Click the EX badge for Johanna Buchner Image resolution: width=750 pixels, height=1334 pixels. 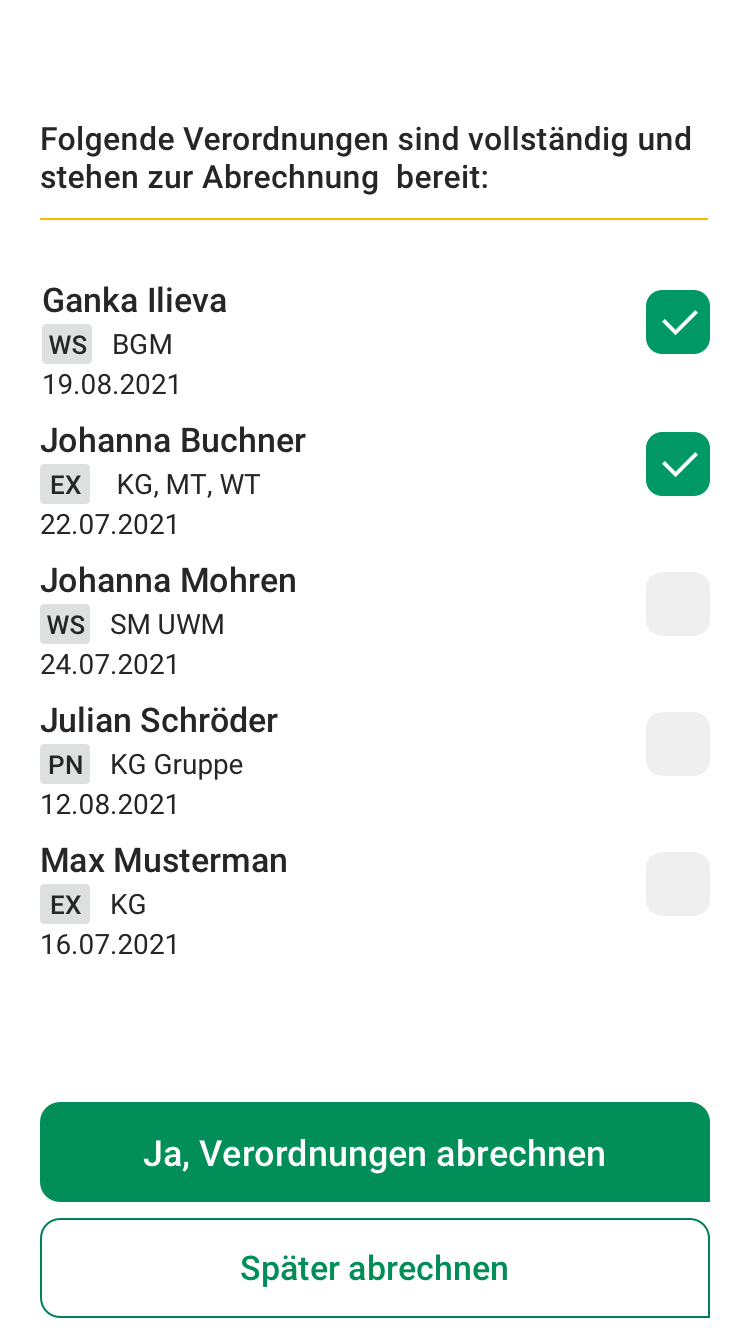[65, 484]
